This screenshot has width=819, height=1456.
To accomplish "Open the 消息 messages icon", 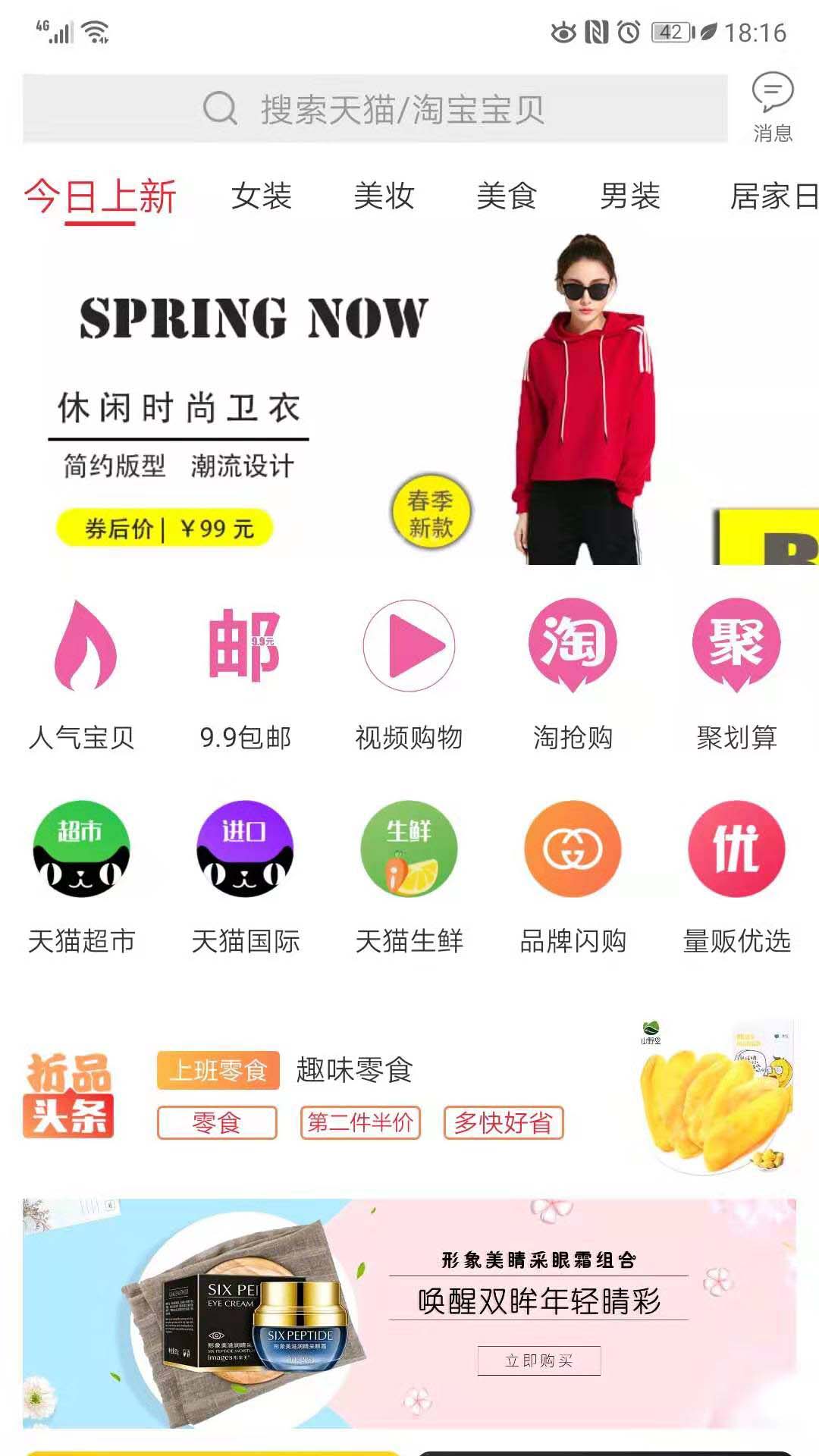I will [772, 107].
